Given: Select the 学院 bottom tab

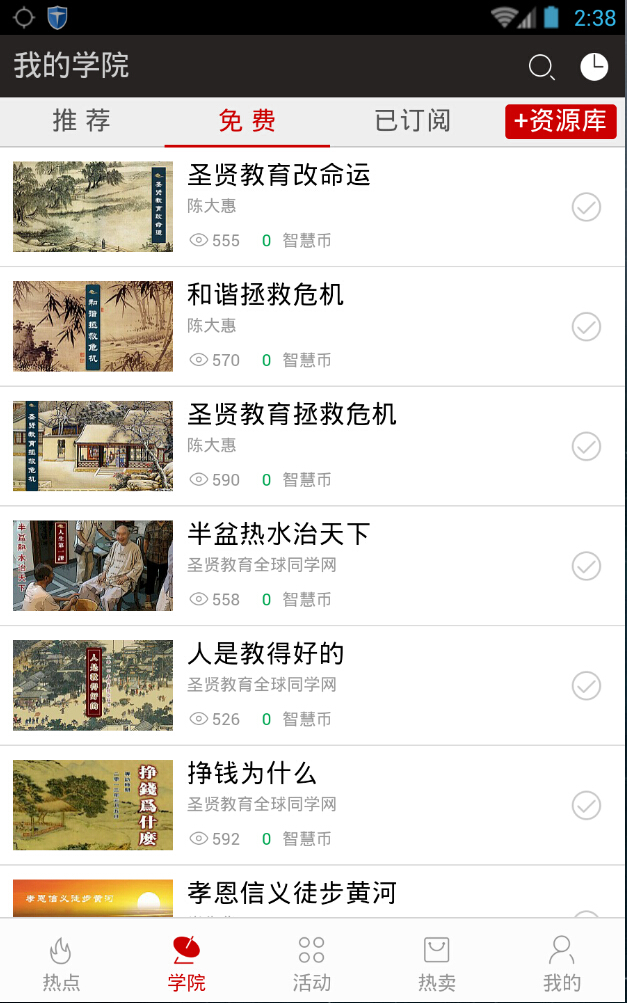Looking at the screenshot, I should coord(187,962).
